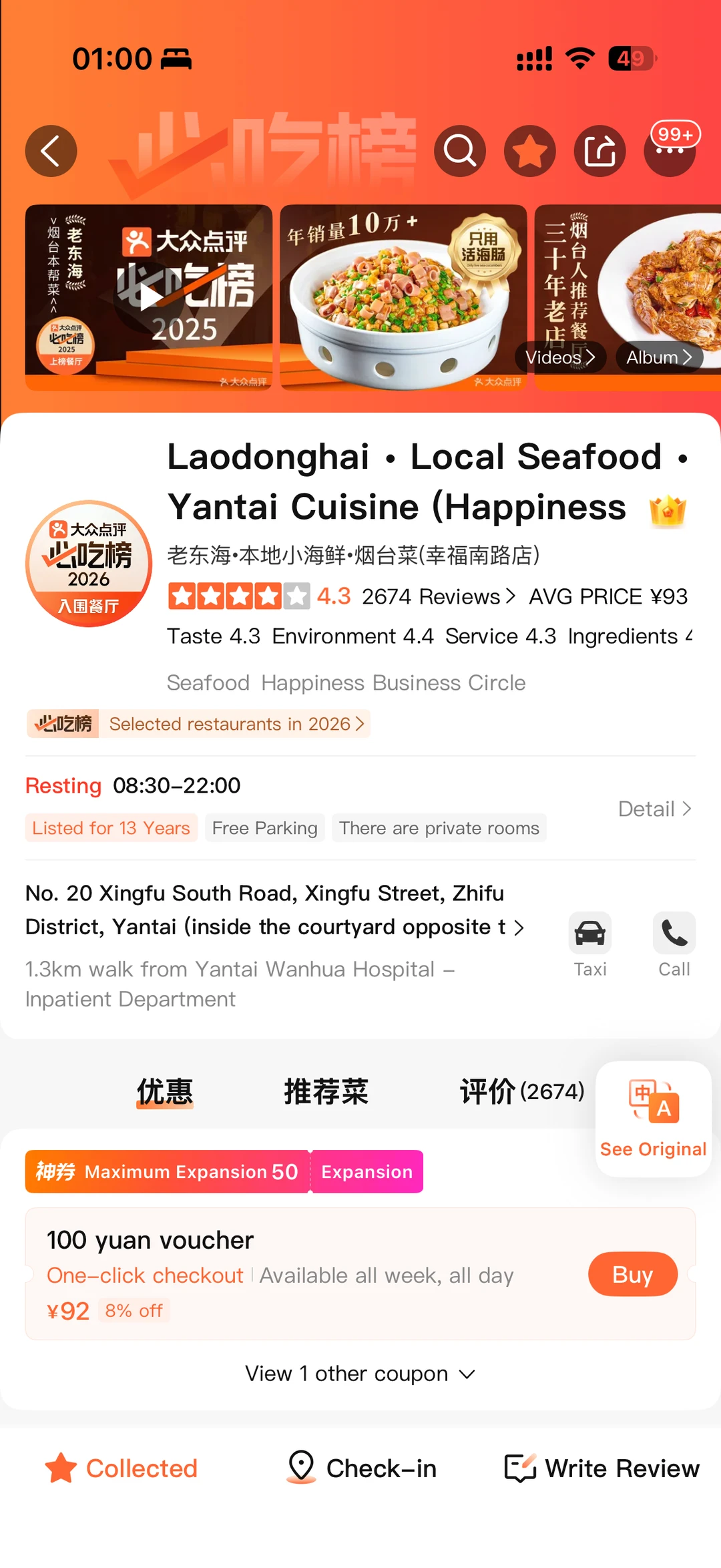Share the restaurant page
Image resolution: width=721 pixels, height=1568 pixels.
[x=599, y=151]
